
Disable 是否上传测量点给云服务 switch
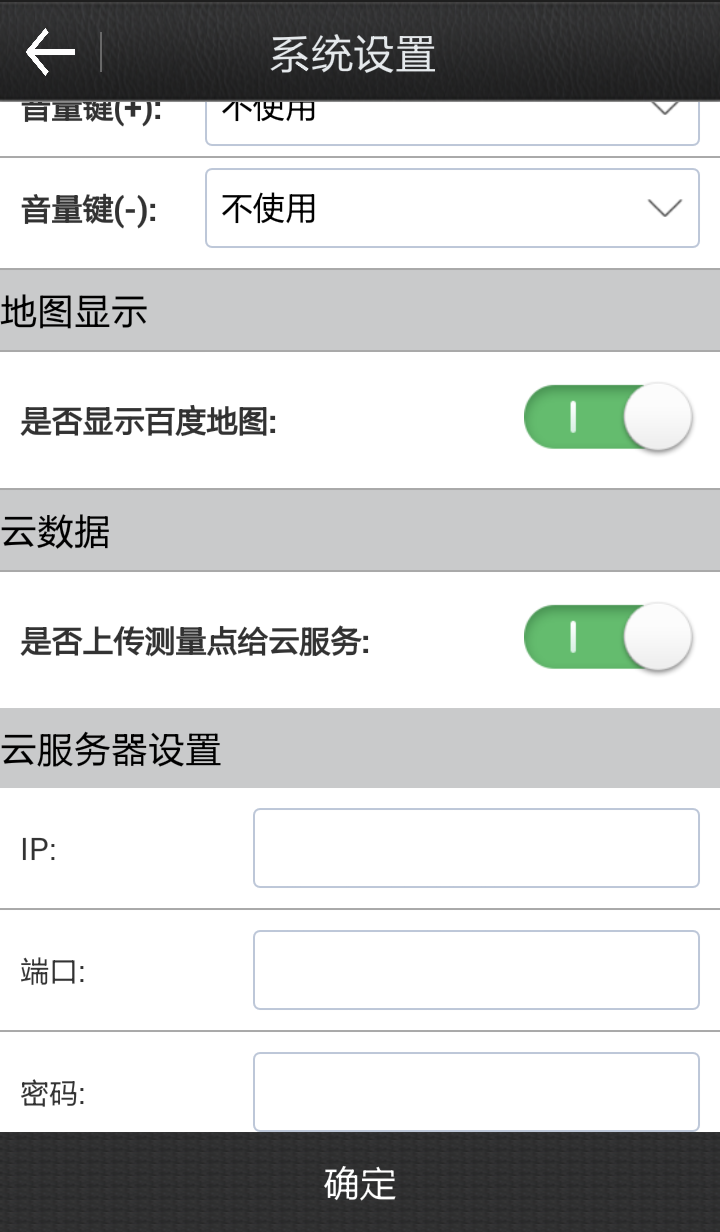click(x=607, y=636)
